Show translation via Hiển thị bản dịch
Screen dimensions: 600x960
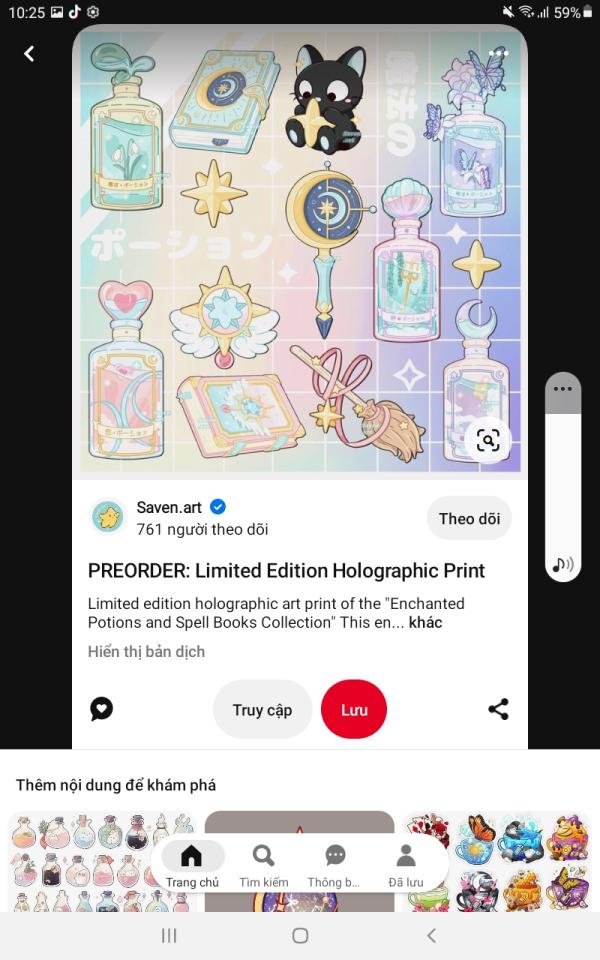coord(146,651)
